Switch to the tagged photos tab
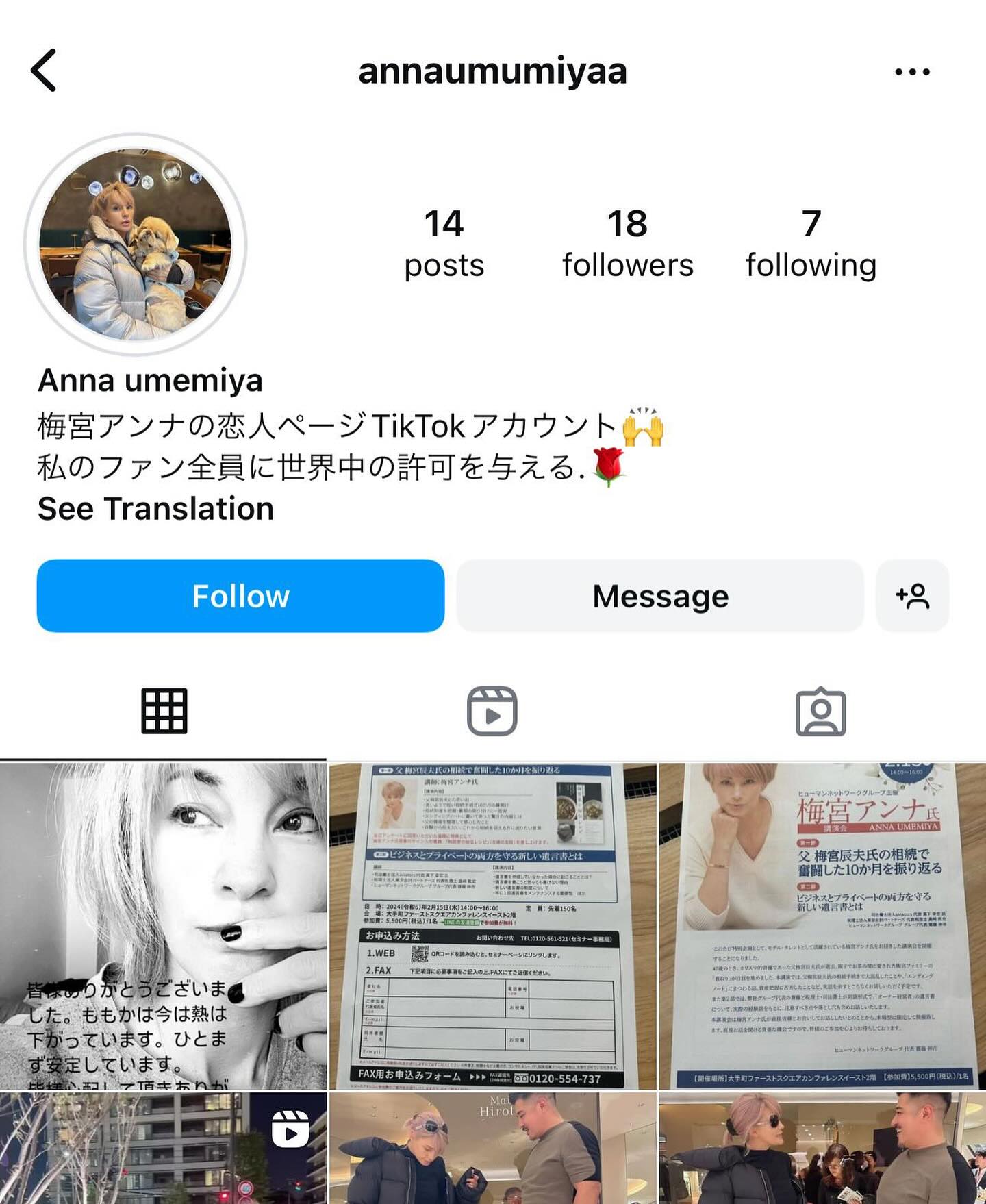 (x=820, y=712)
